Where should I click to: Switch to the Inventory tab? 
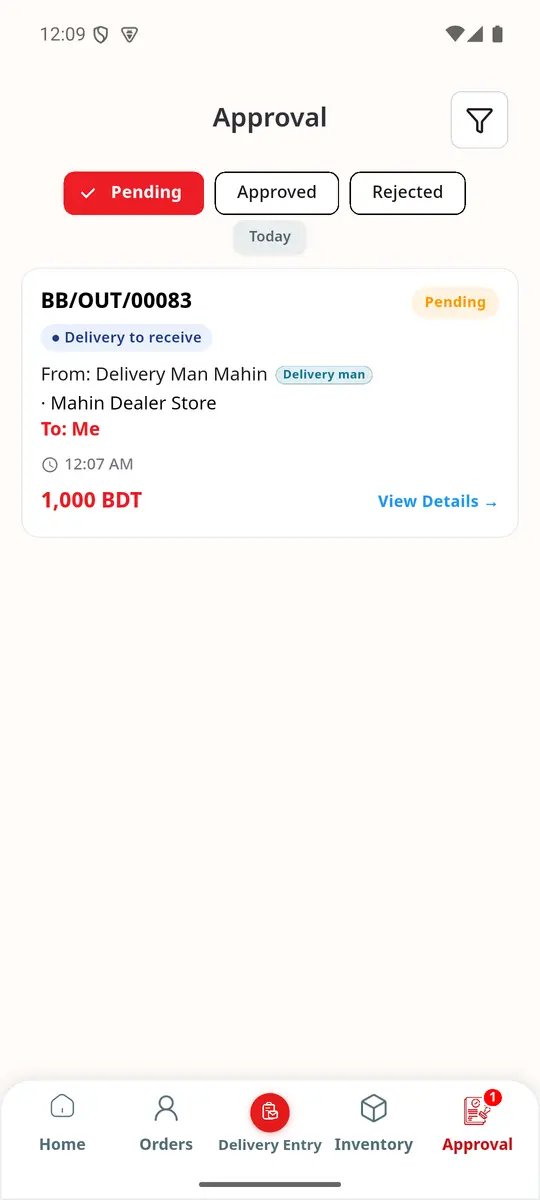pyautogui.click(x=374, y=1124)
